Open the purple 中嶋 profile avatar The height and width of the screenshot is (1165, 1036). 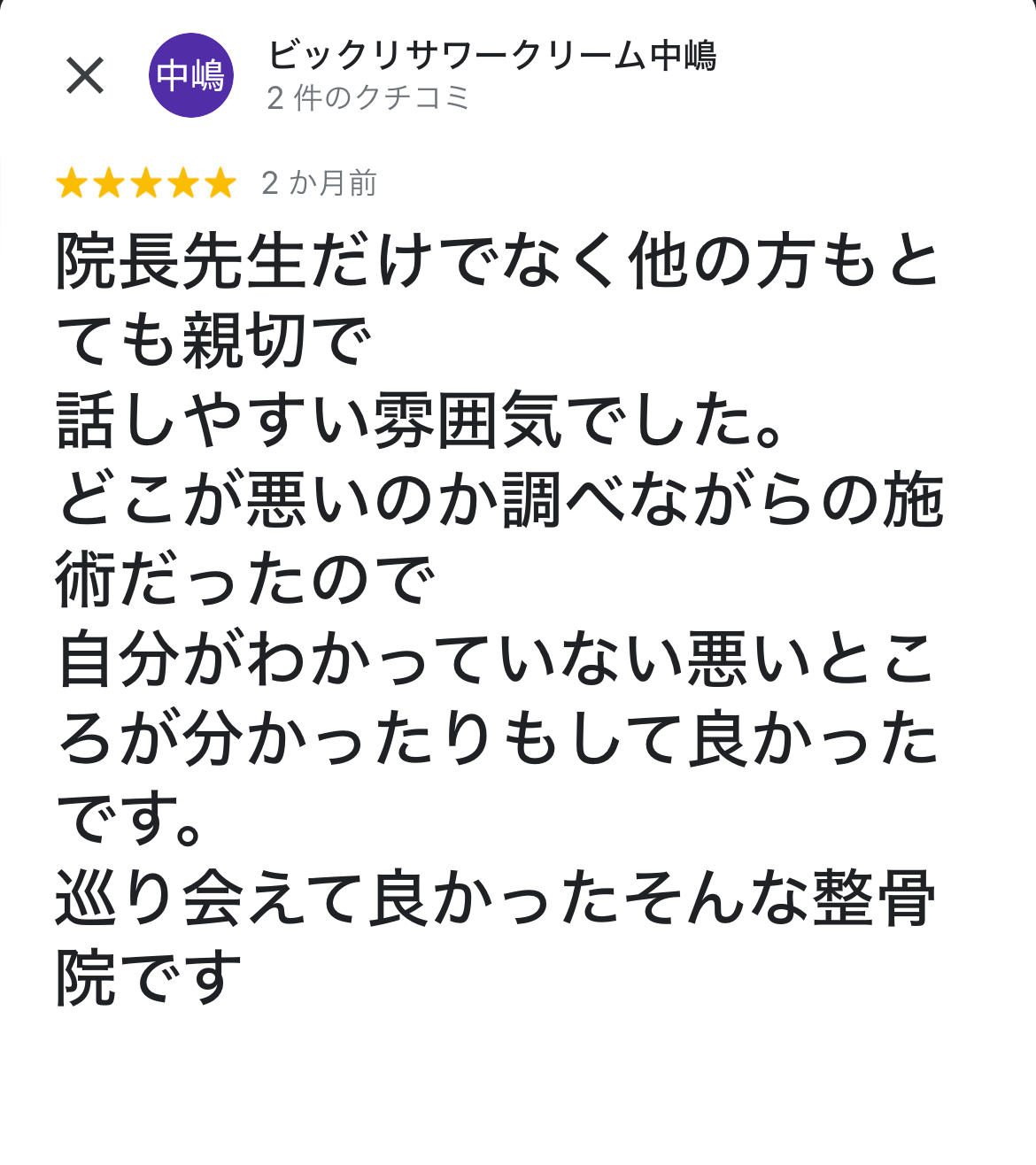191,75
